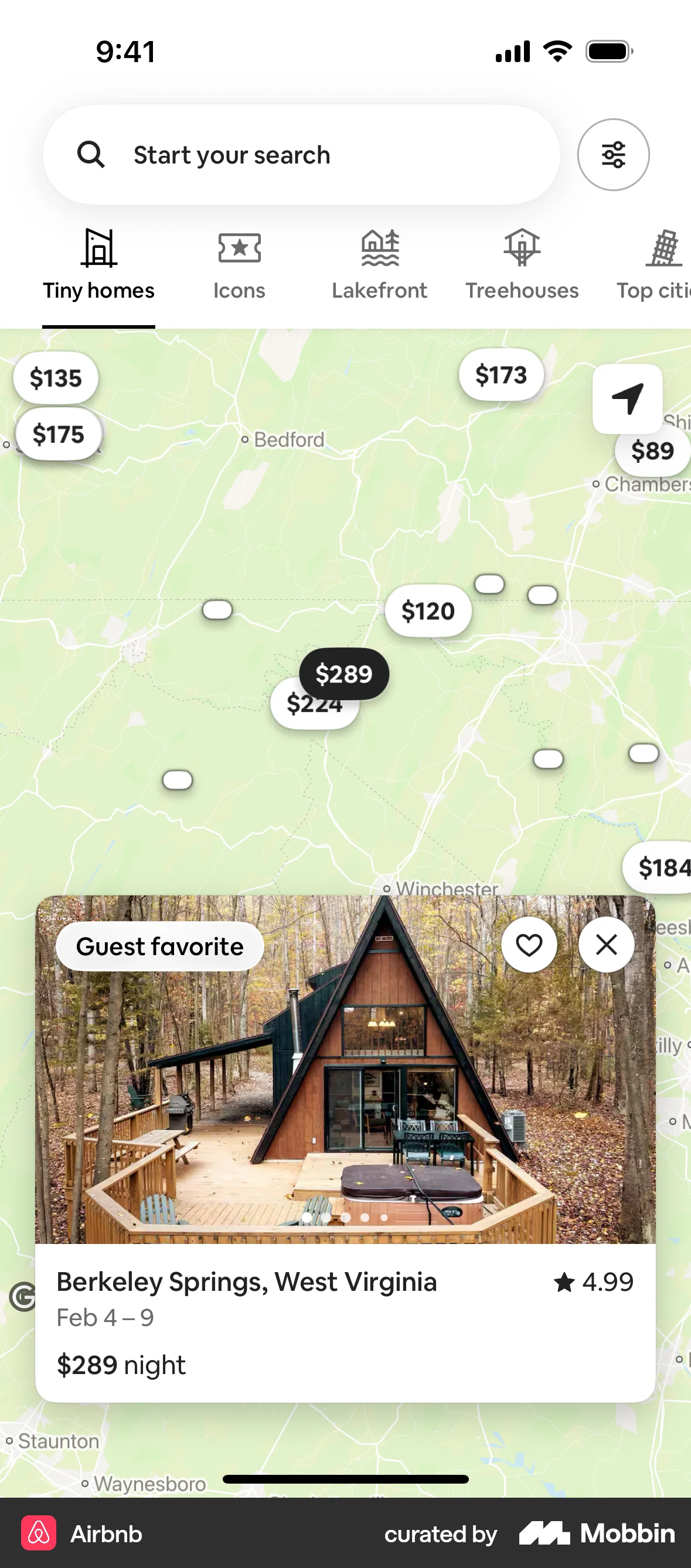Tap the location arrow button on map
The width and height of the screenshot is (691, 1568).
627,398
